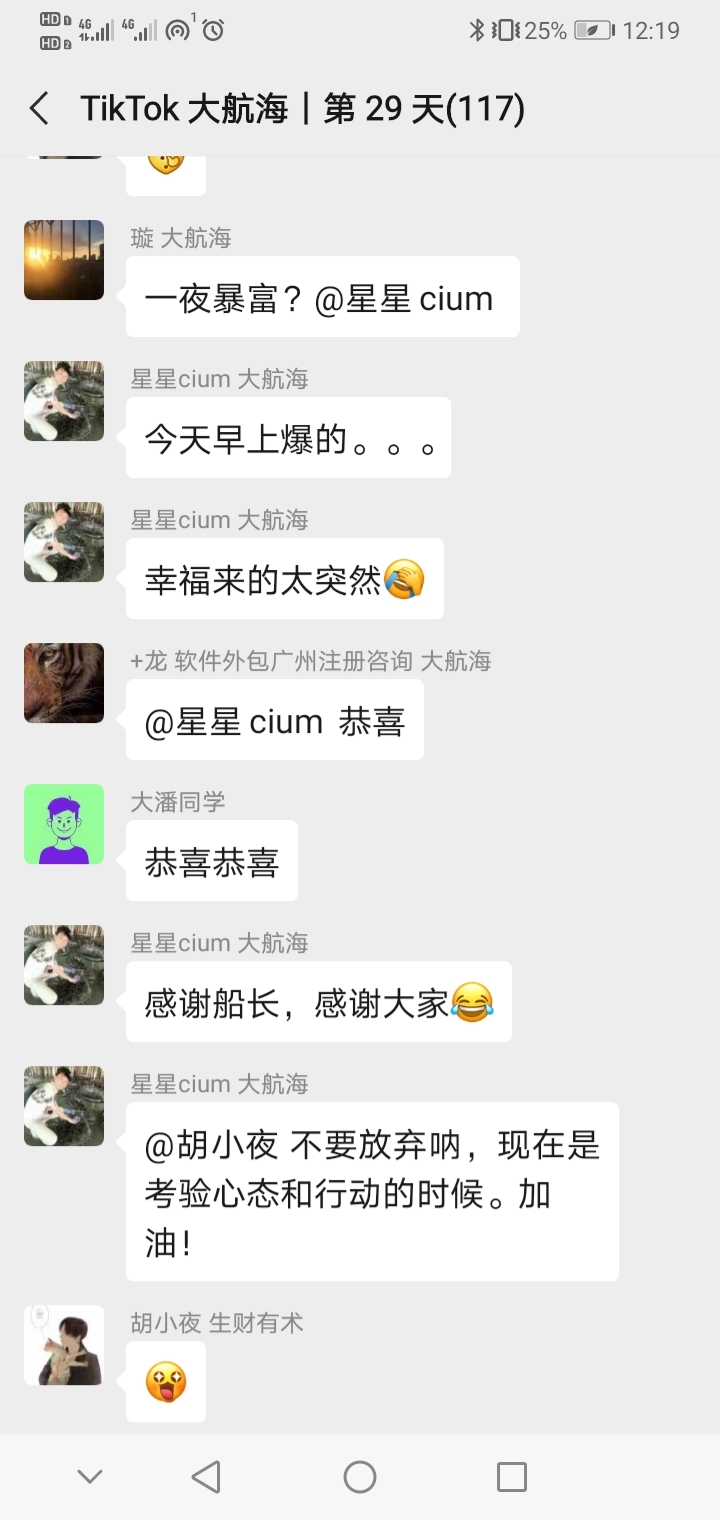Tap the system back triangle button
This screenshot has width=720, height=1520.
(206, 1477)
